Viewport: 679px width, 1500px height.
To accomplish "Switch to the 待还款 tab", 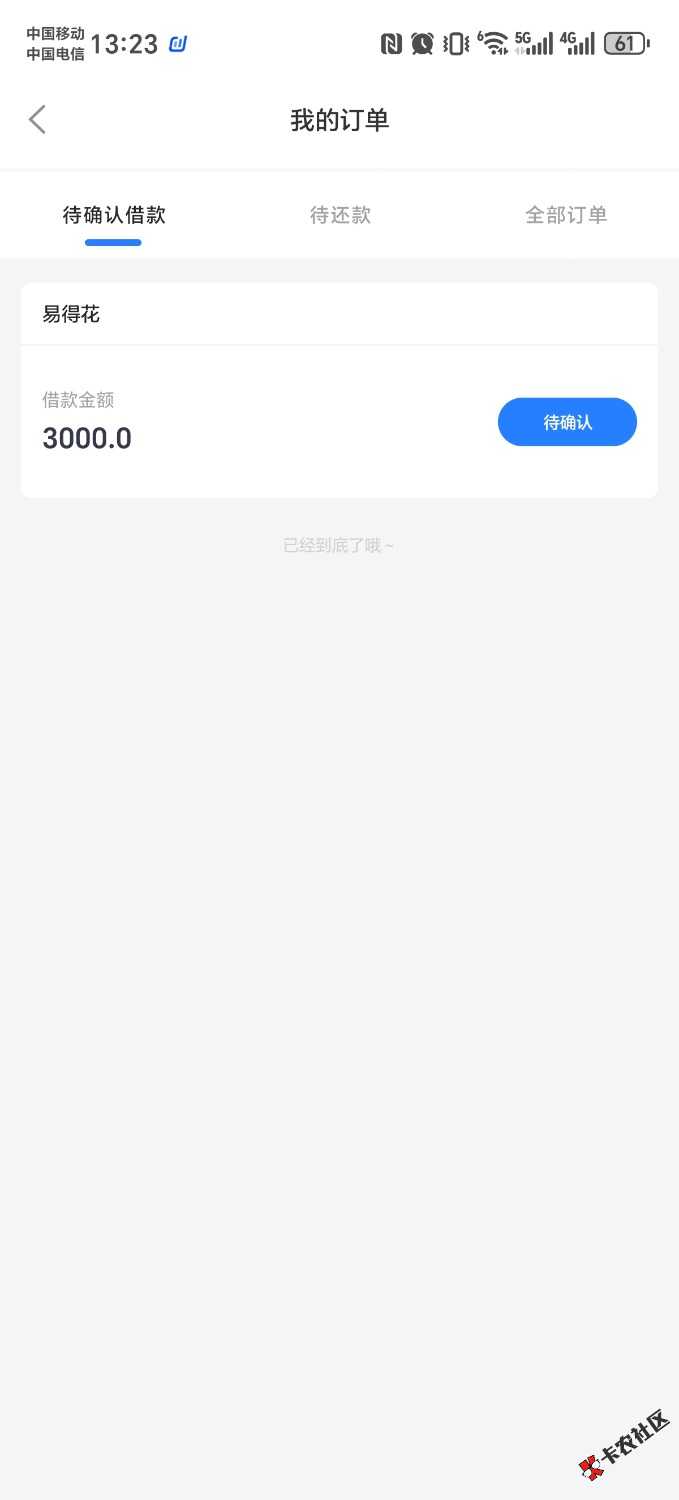I will [340, 215].
